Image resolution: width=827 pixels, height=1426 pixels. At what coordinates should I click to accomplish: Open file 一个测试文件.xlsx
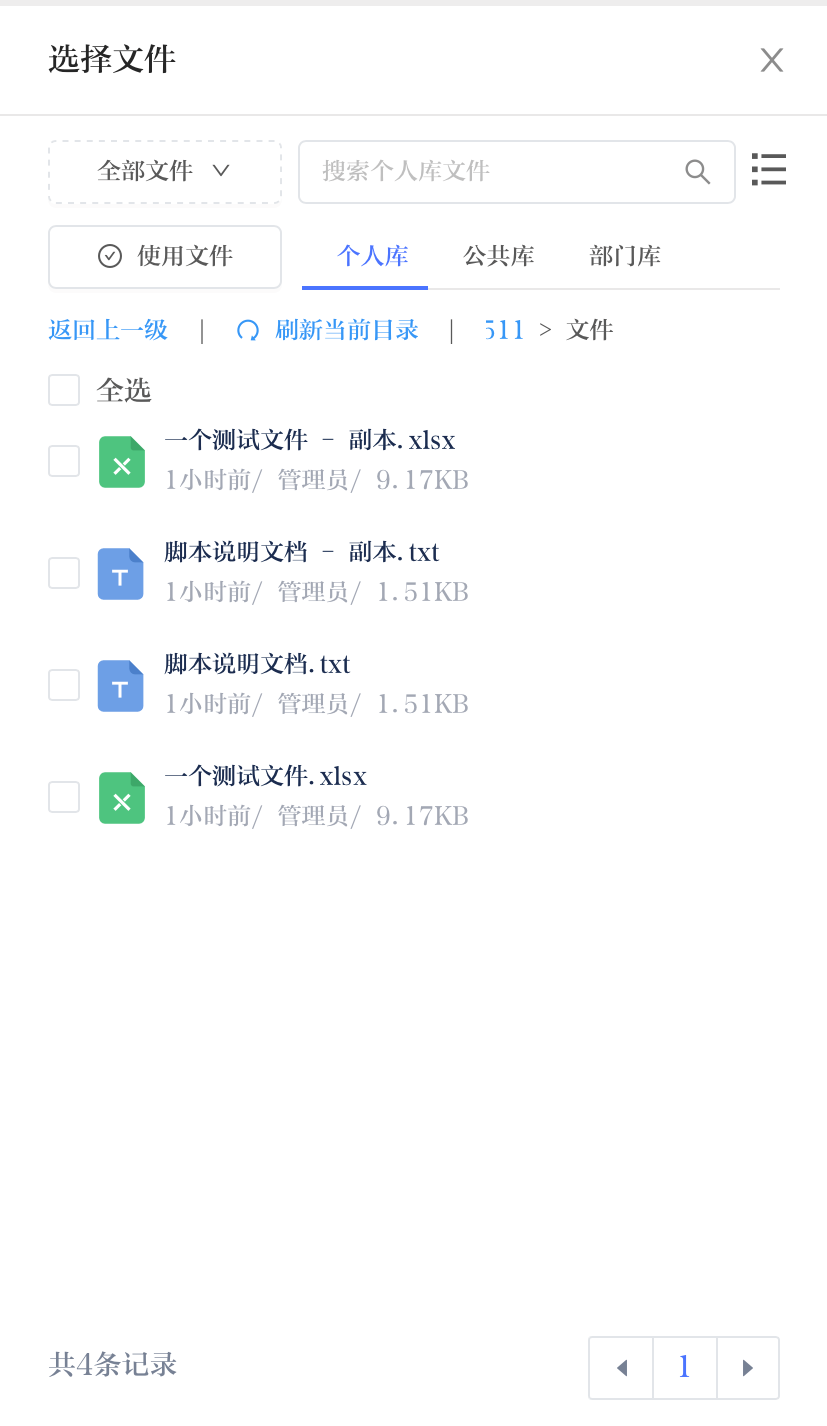click(265, 777)
